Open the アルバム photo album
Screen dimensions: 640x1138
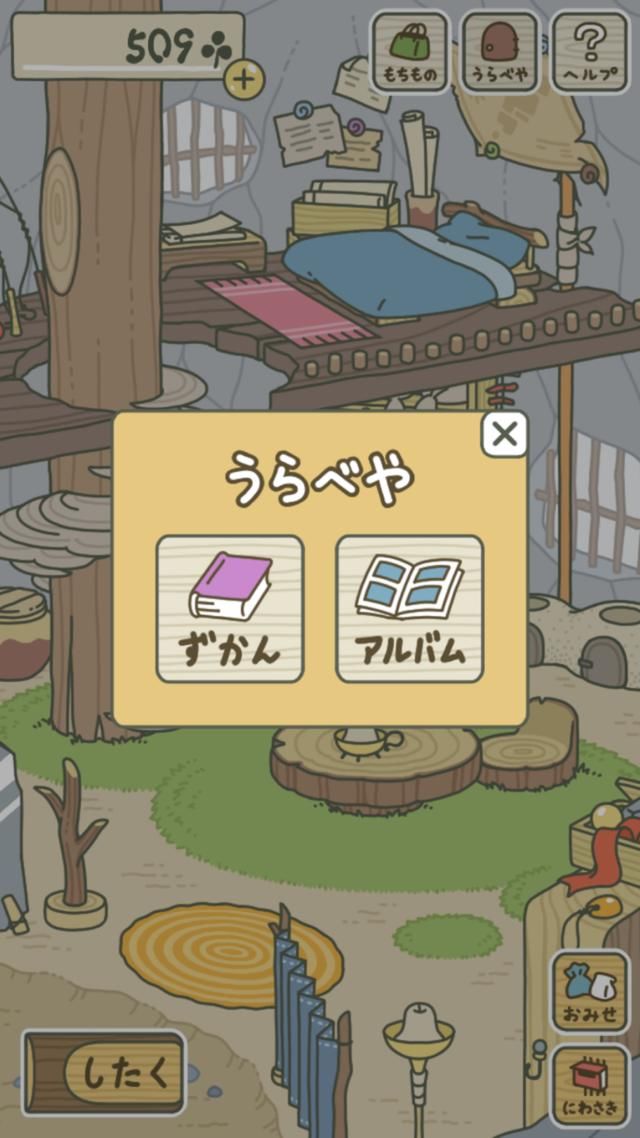pyautogui.click(x=409, y=609)
